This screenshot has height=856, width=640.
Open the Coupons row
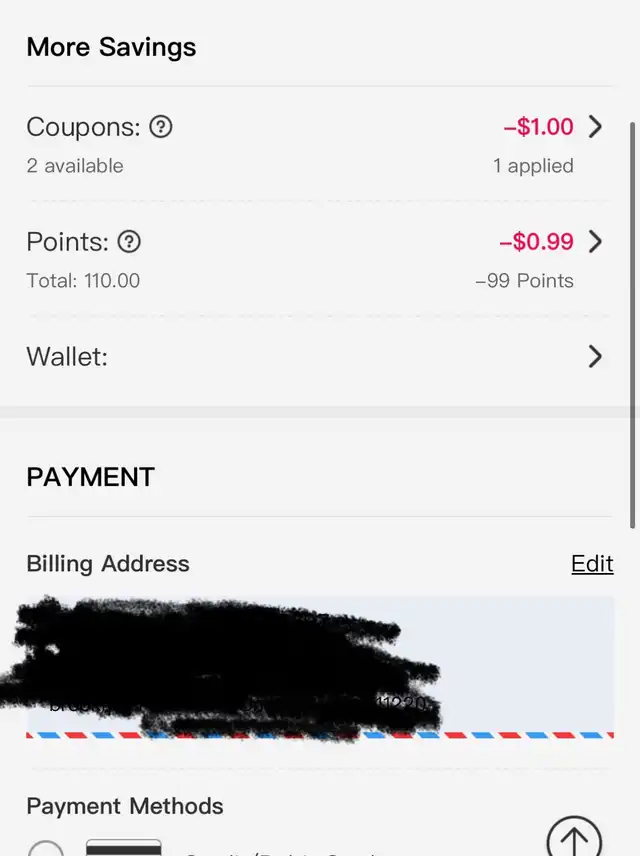[x=595, y=127]
